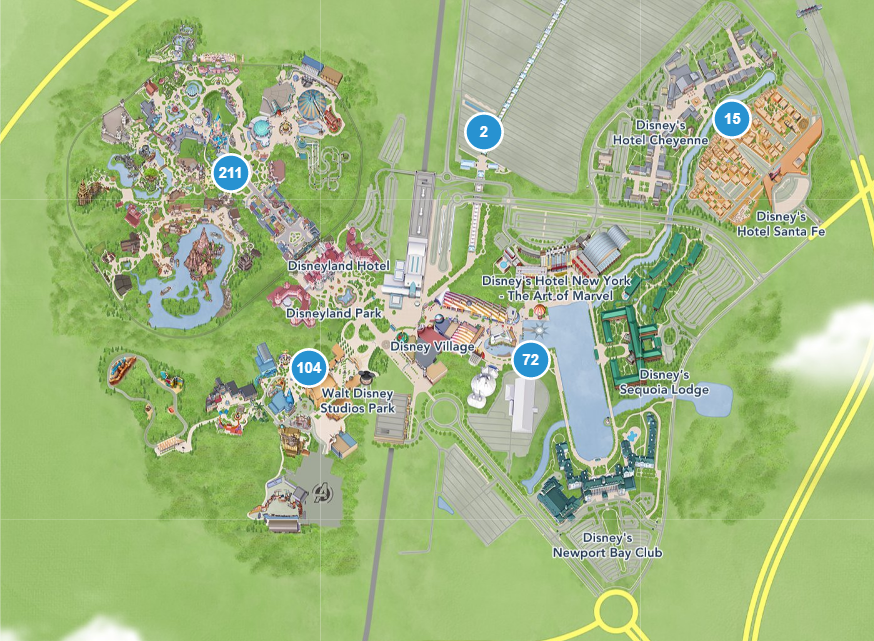Select the cluster marker showing 2
The height and width of the screenshot is (641, 874).
click(484, 131)
